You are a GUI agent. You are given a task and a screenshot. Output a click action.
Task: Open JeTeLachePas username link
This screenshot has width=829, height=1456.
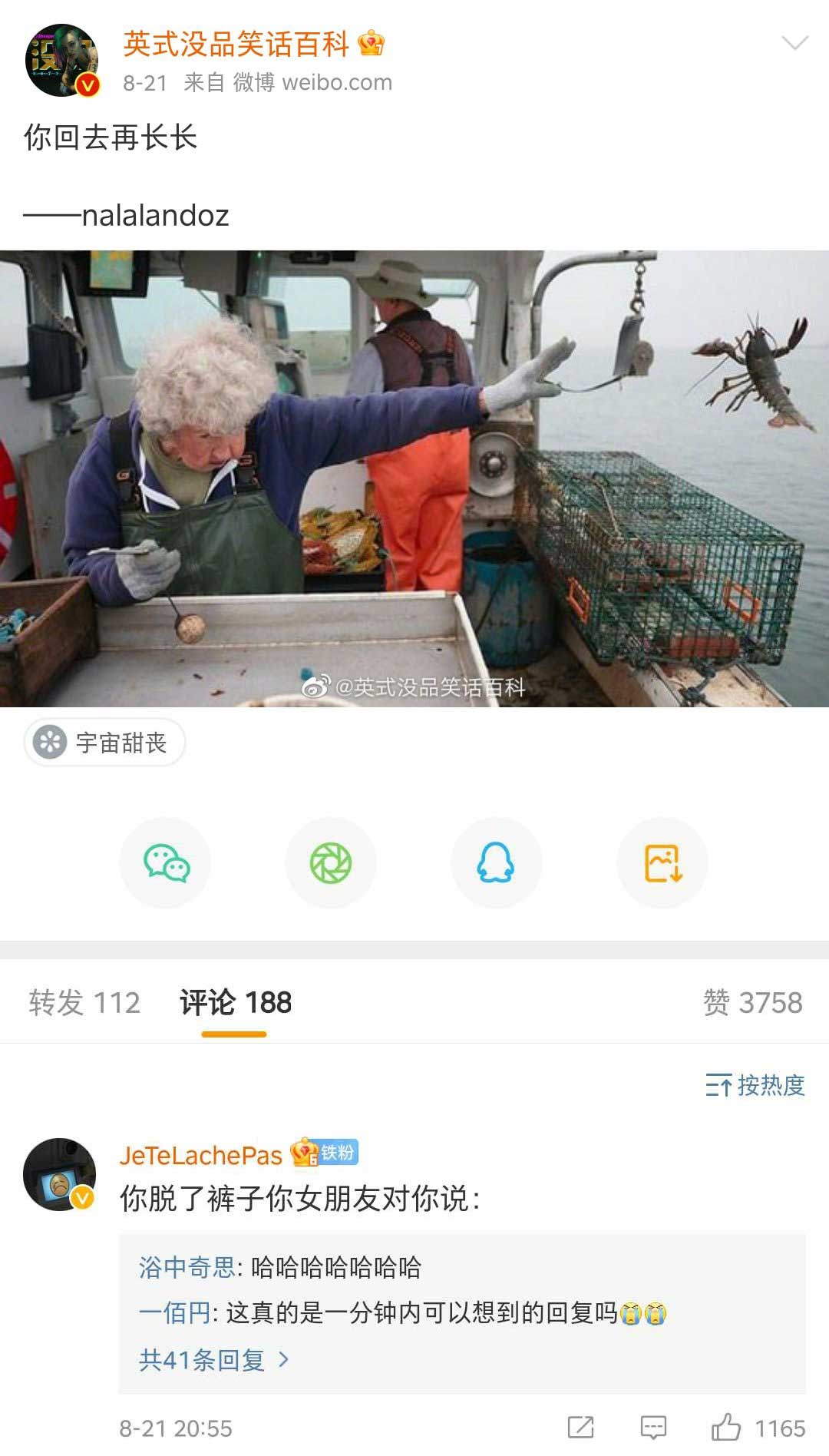coord(201,1155)
